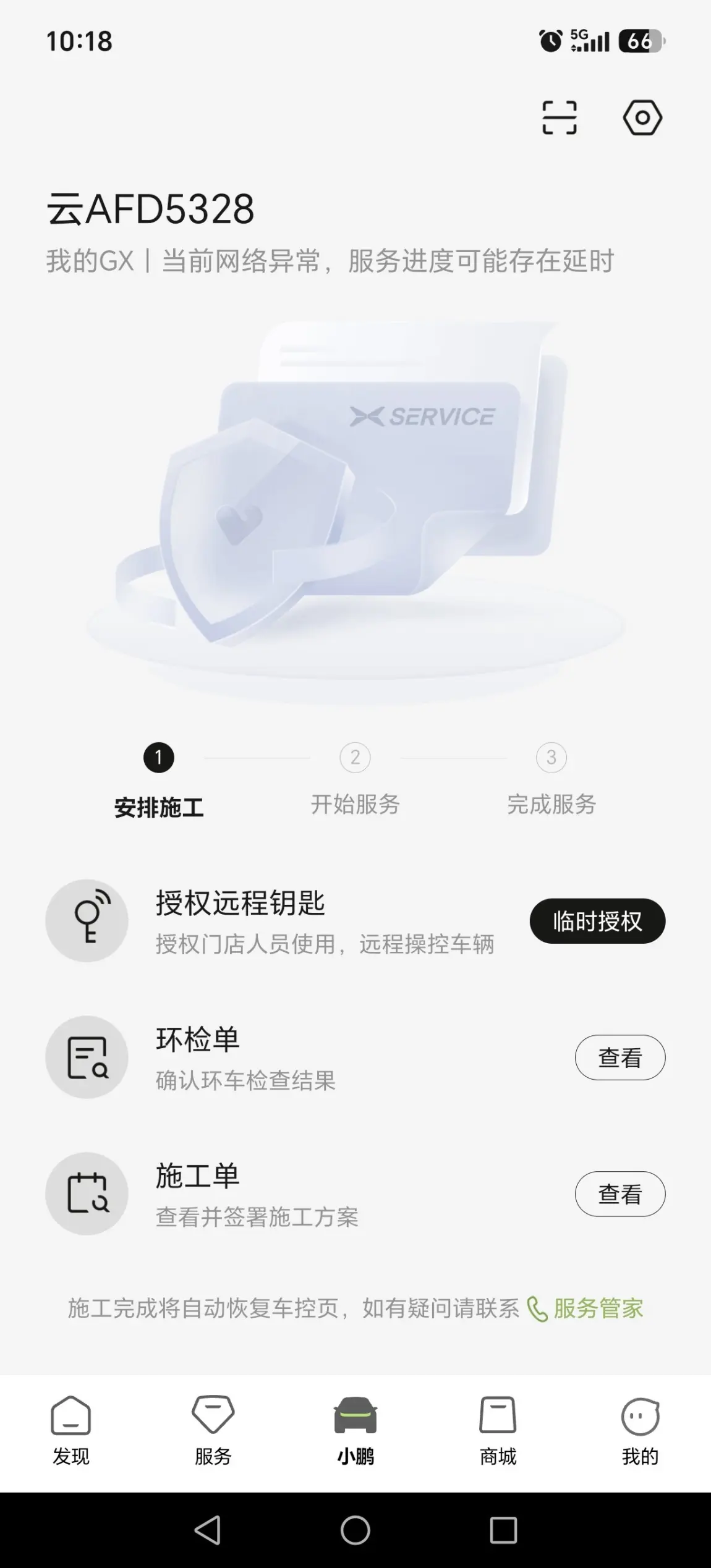
Task: Tap the system back button
Action: (208, 1530)
